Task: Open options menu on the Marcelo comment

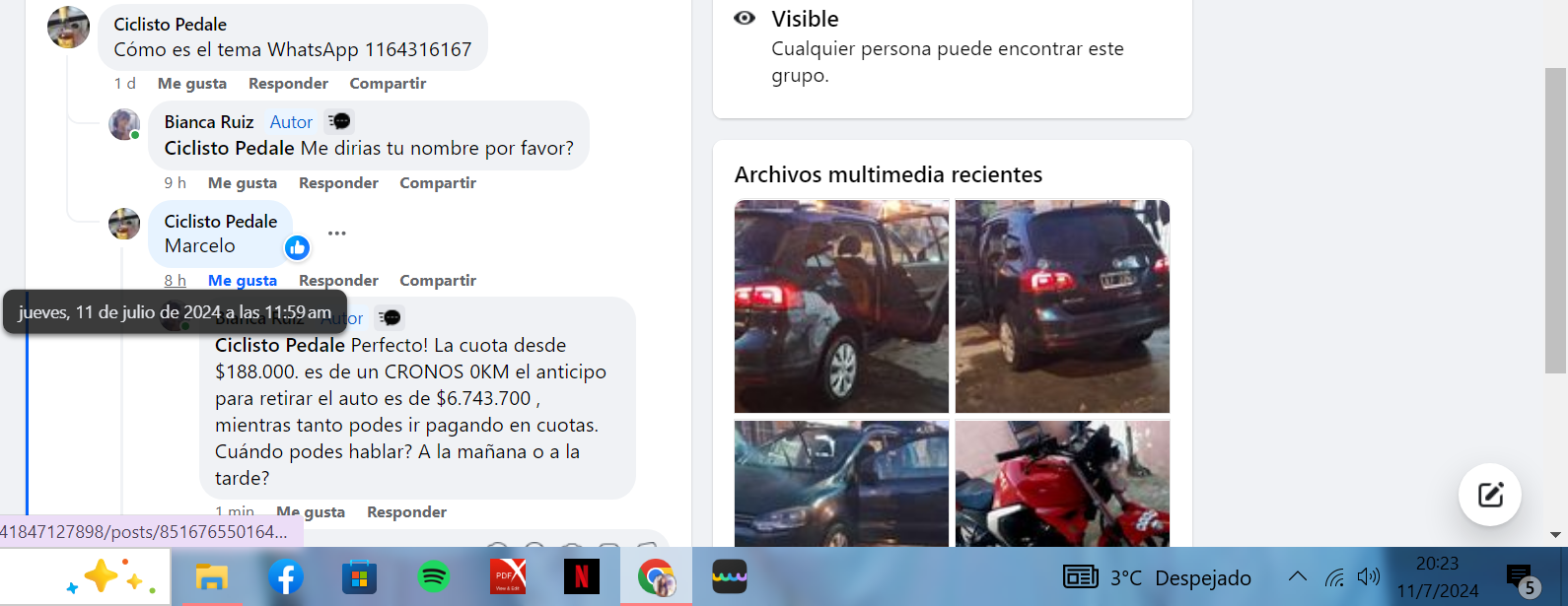Action: point(337,234)
